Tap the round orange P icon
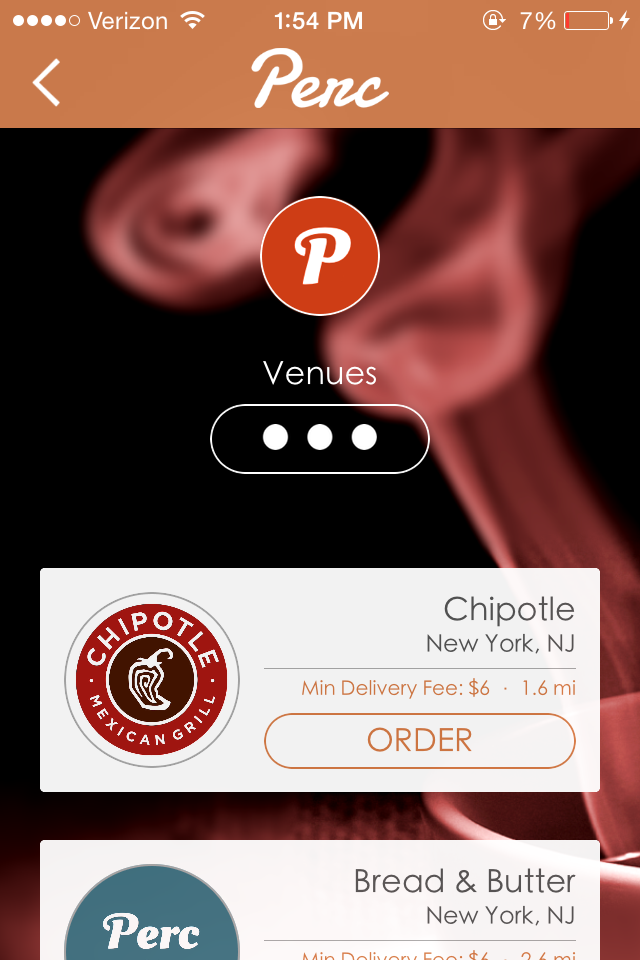This screenshot has height=960, width=640. point(320,256)
